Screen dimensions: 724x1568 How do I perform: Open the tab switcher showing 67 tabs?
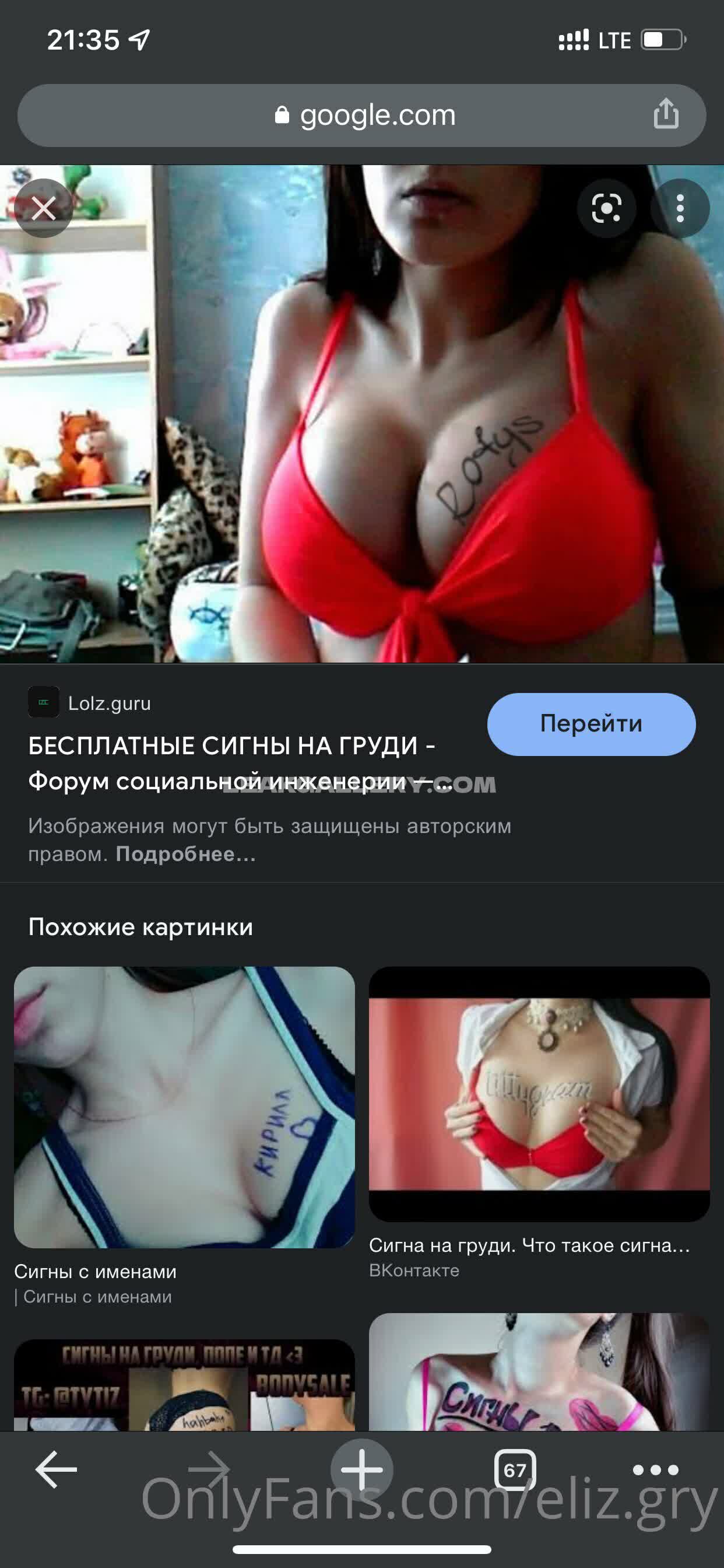[515, 1469]
